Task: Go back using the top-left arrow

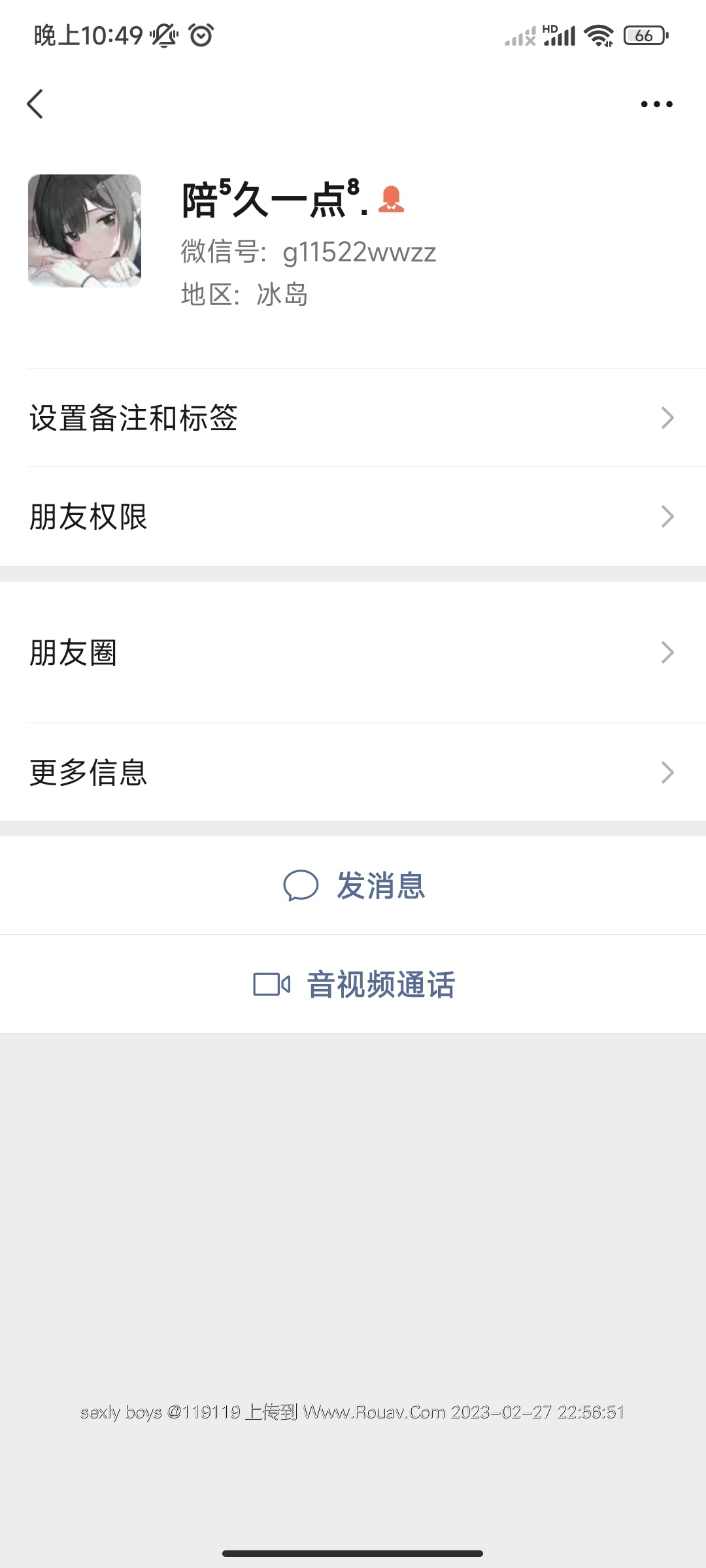Action: [35, 105]
